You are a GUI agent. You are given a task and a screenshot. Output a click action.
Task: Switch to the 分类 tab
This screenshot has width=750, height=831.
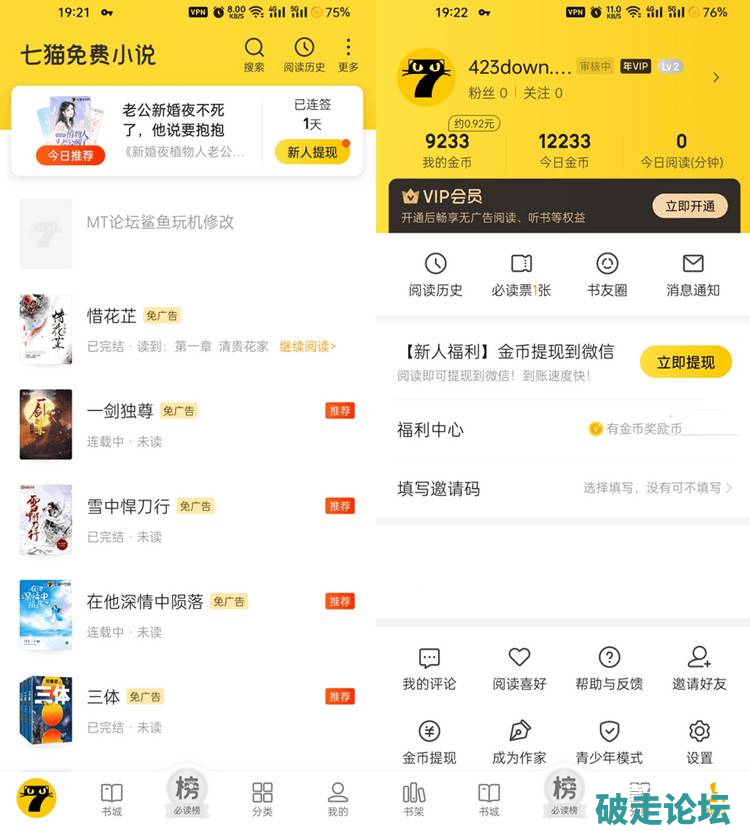262,799
